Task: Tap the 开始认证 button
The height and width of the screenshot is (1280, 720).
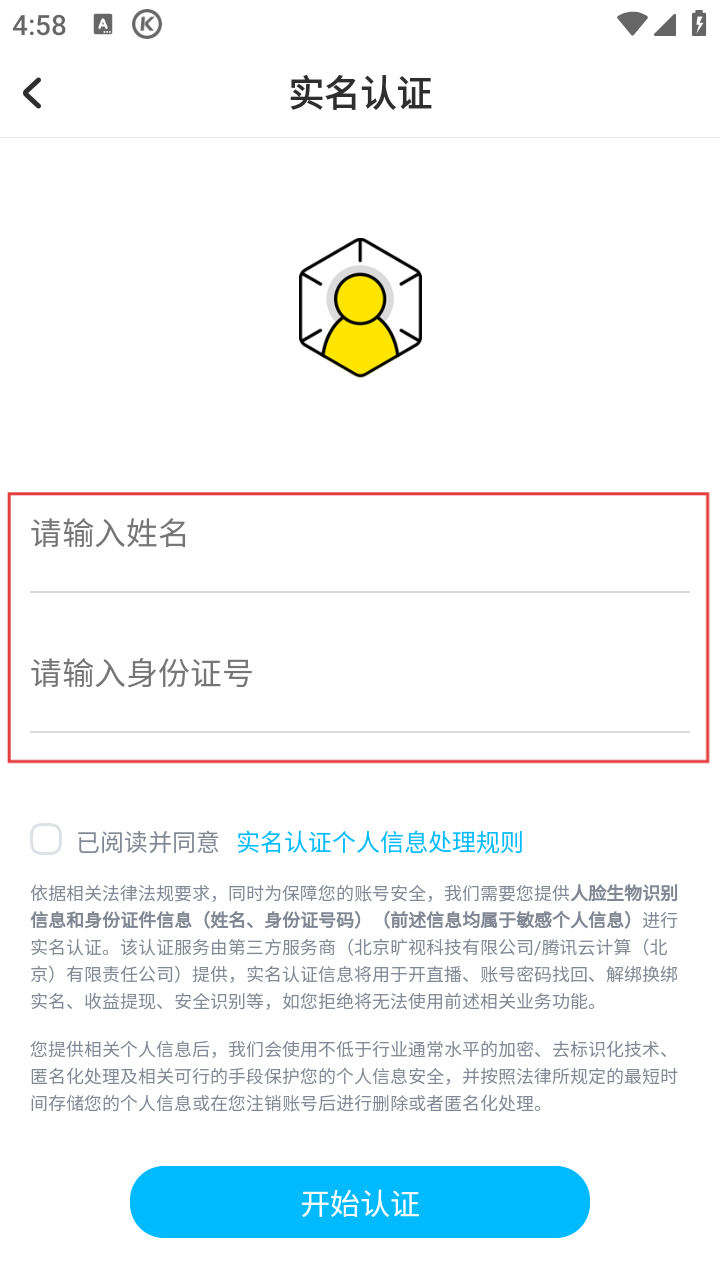Action: click(359, 1203)
